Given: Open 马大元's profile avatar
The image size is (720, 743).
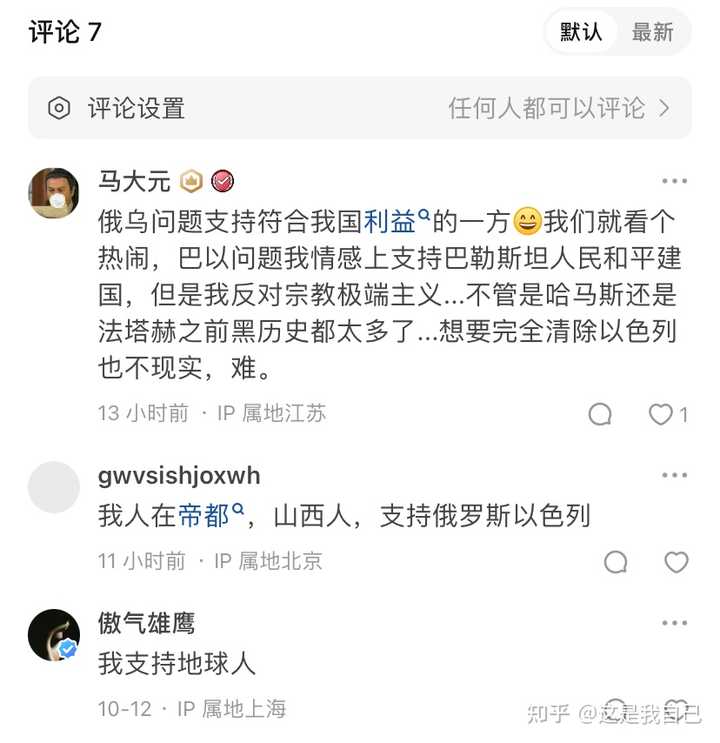Looking at the screenshot, I should [53, 193].
